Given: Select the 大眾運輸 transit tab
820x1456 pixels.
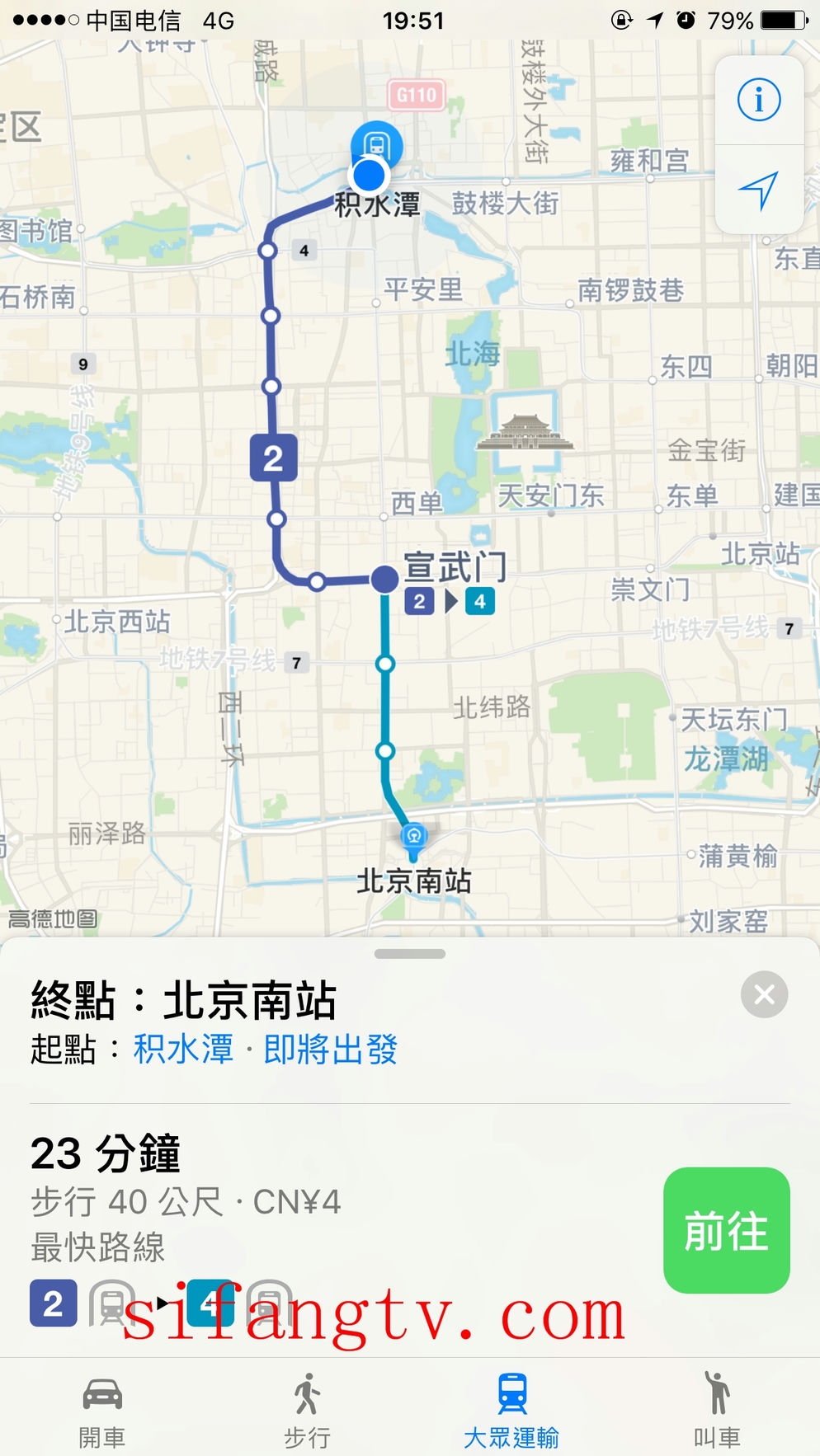Looking at the screenshot, I should click(511, 1411).
